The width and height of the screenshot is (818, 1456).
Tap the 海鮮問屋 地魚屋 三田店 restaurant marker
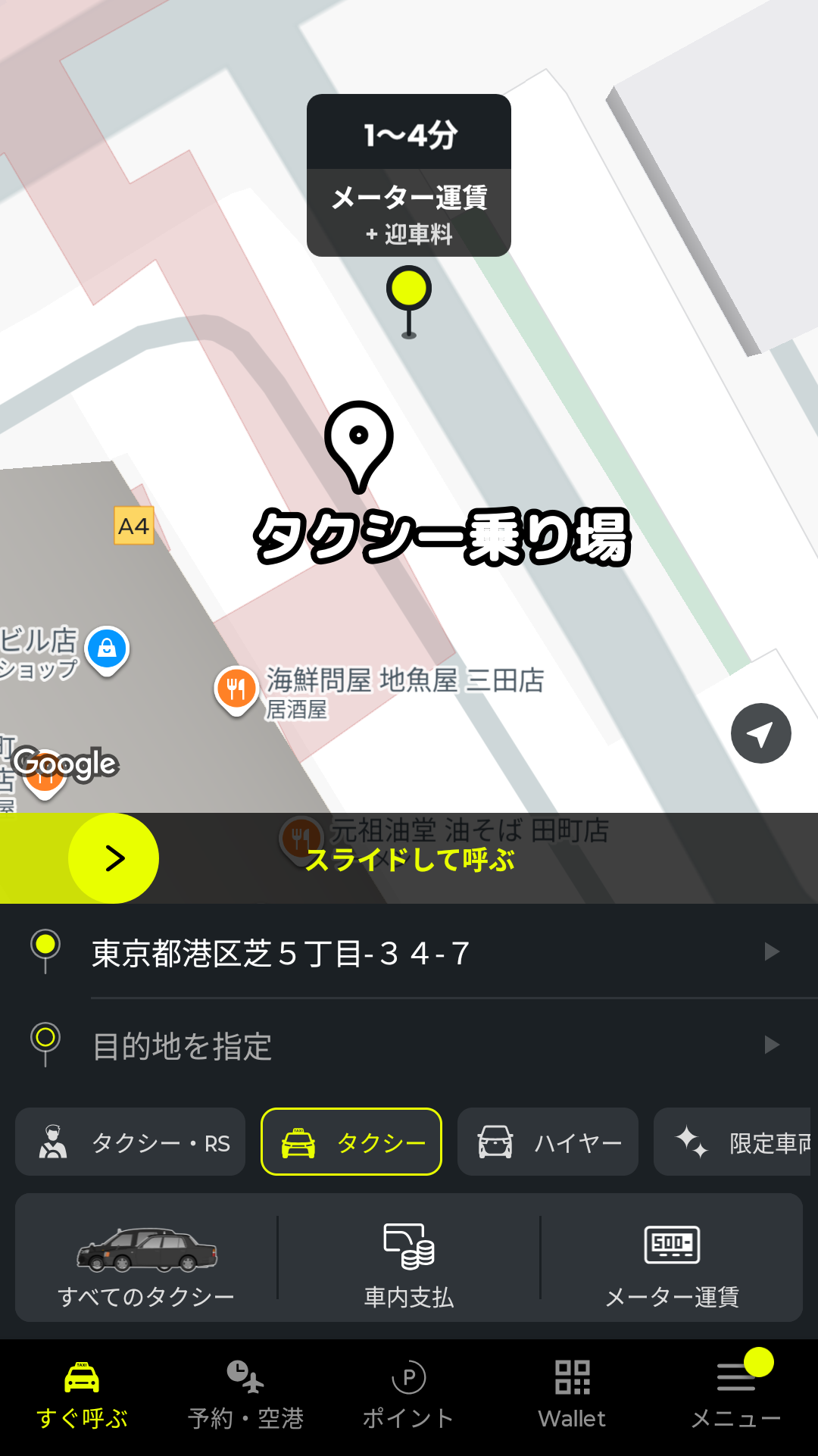click(236, 689)
